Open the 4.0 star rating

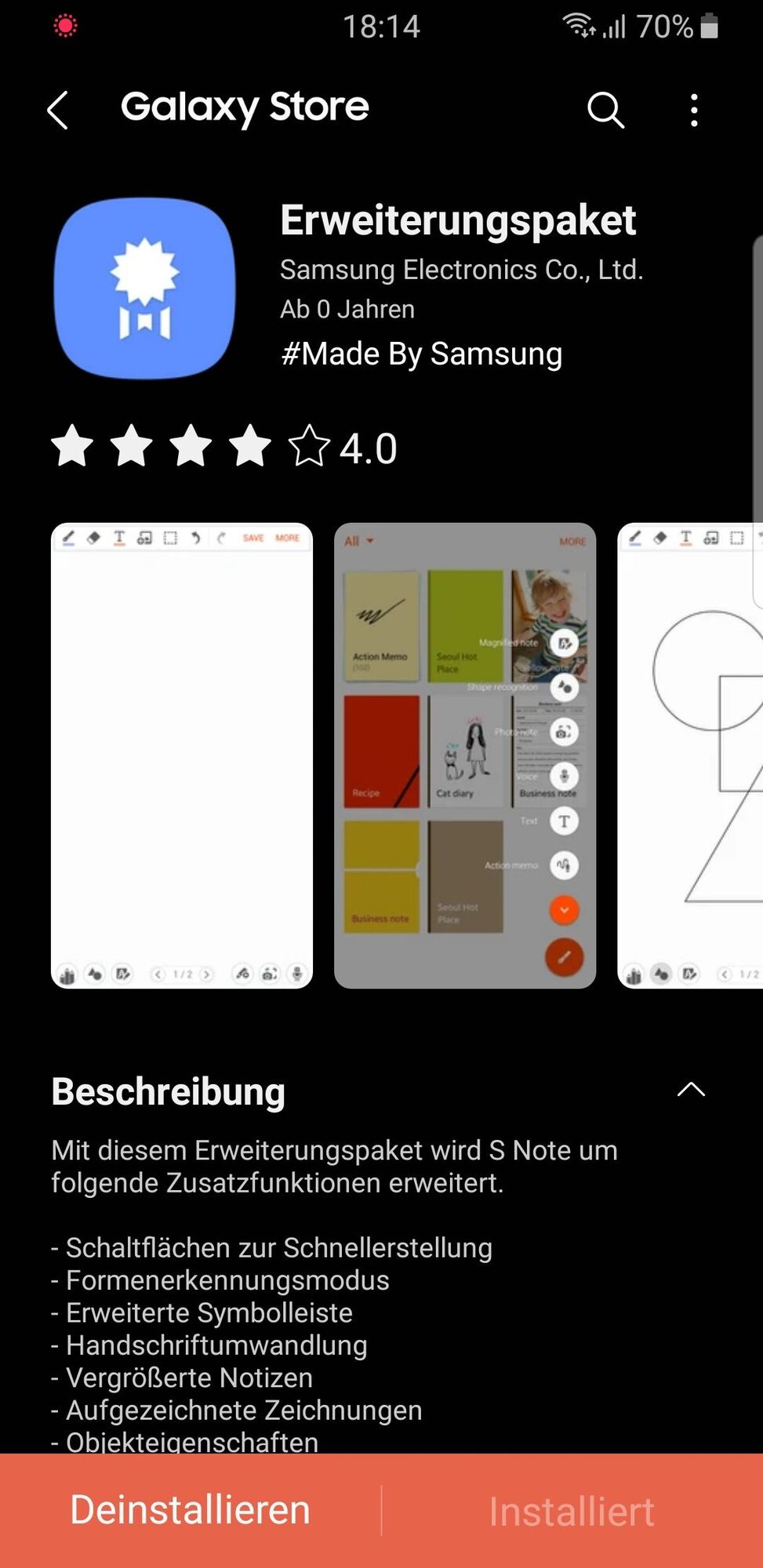(x=224, y=447)
